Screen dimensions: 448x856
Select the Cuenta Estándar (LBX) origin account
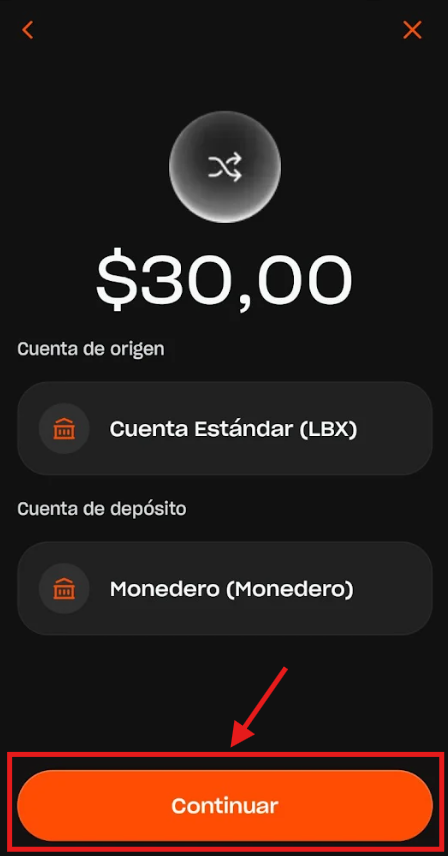pyautogui.click(x=225, y=429)
